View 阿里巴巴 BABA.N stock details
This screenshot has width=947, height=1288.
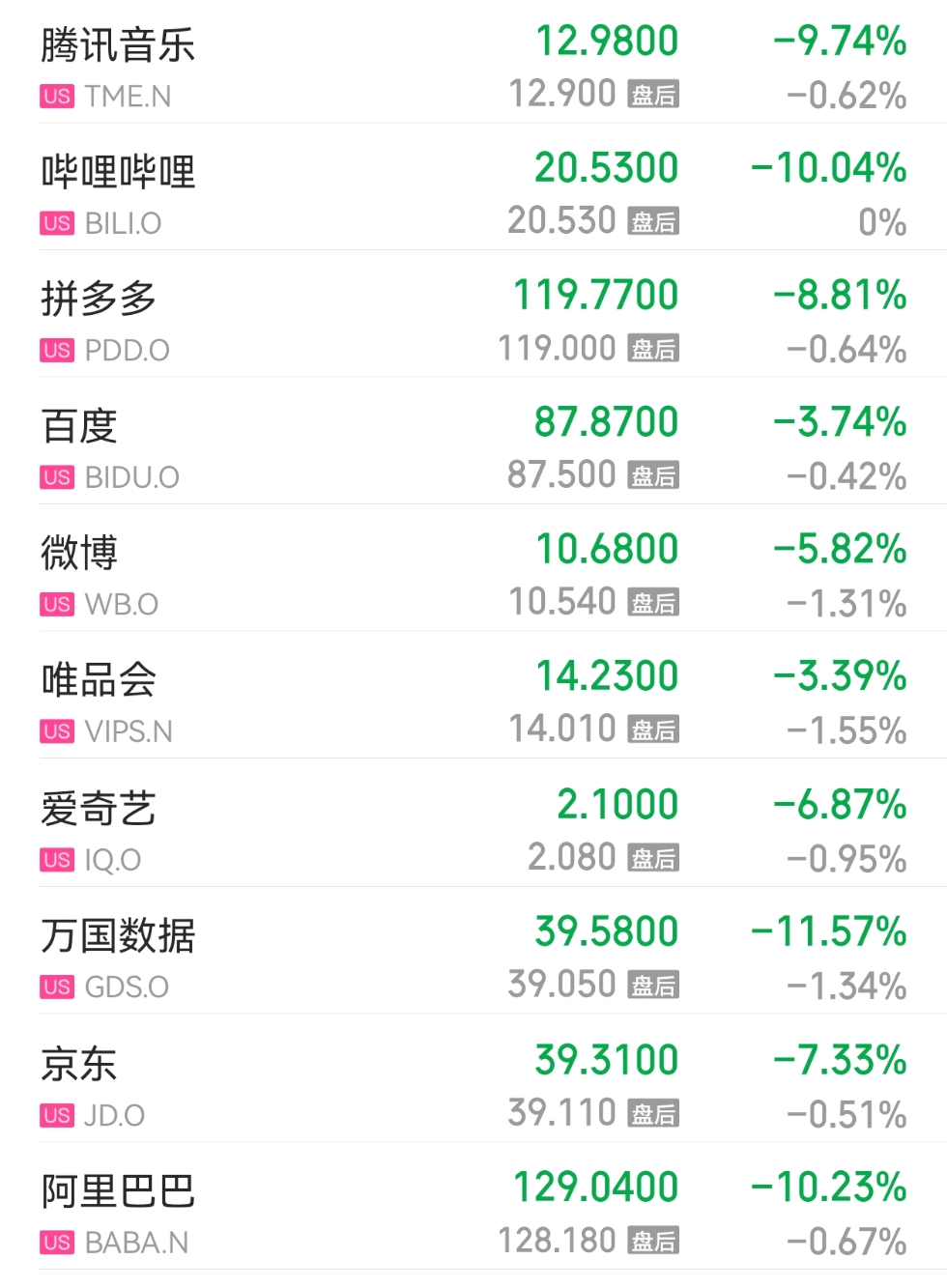tap(473, 1206)
